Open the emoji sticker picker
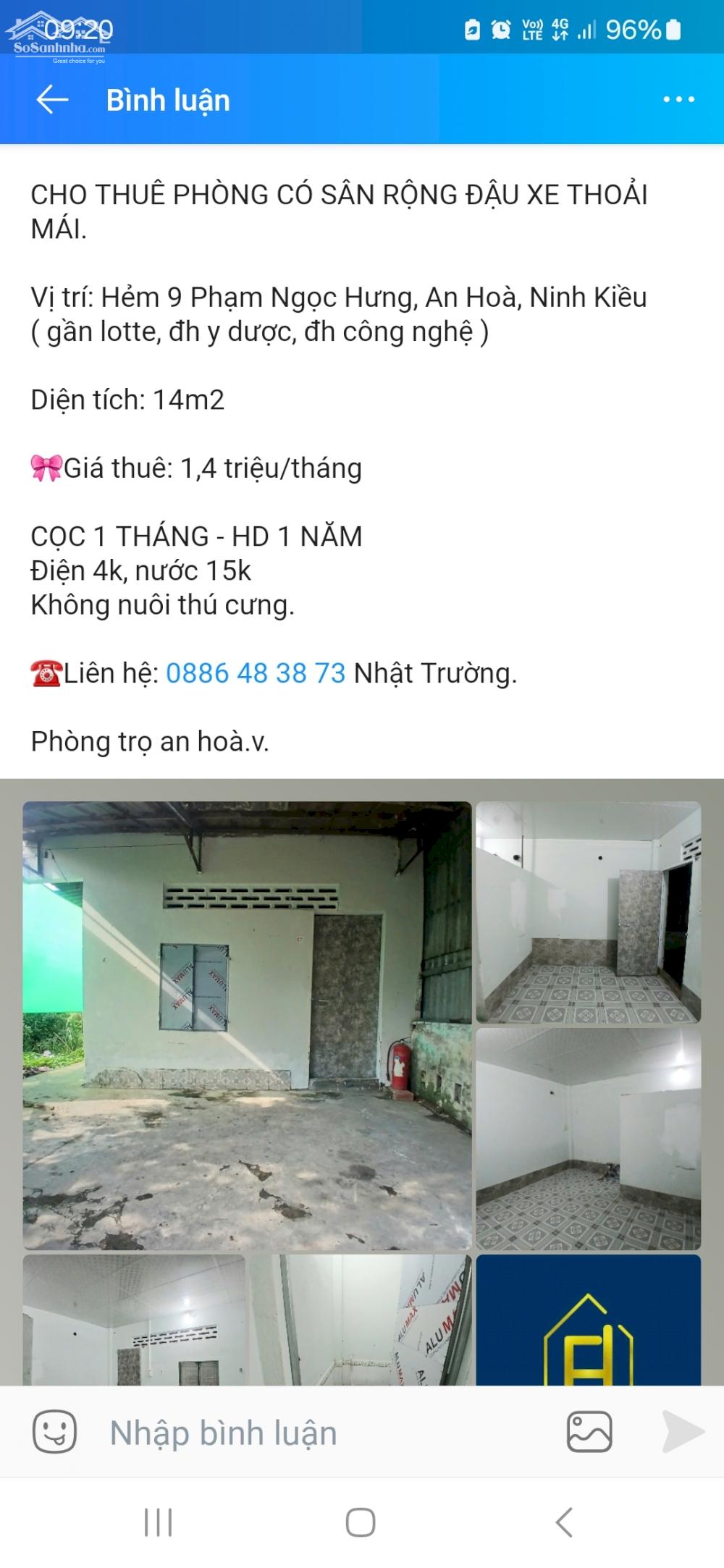The width and height of the screenshot is (724, 1568). pos(55,1432)
